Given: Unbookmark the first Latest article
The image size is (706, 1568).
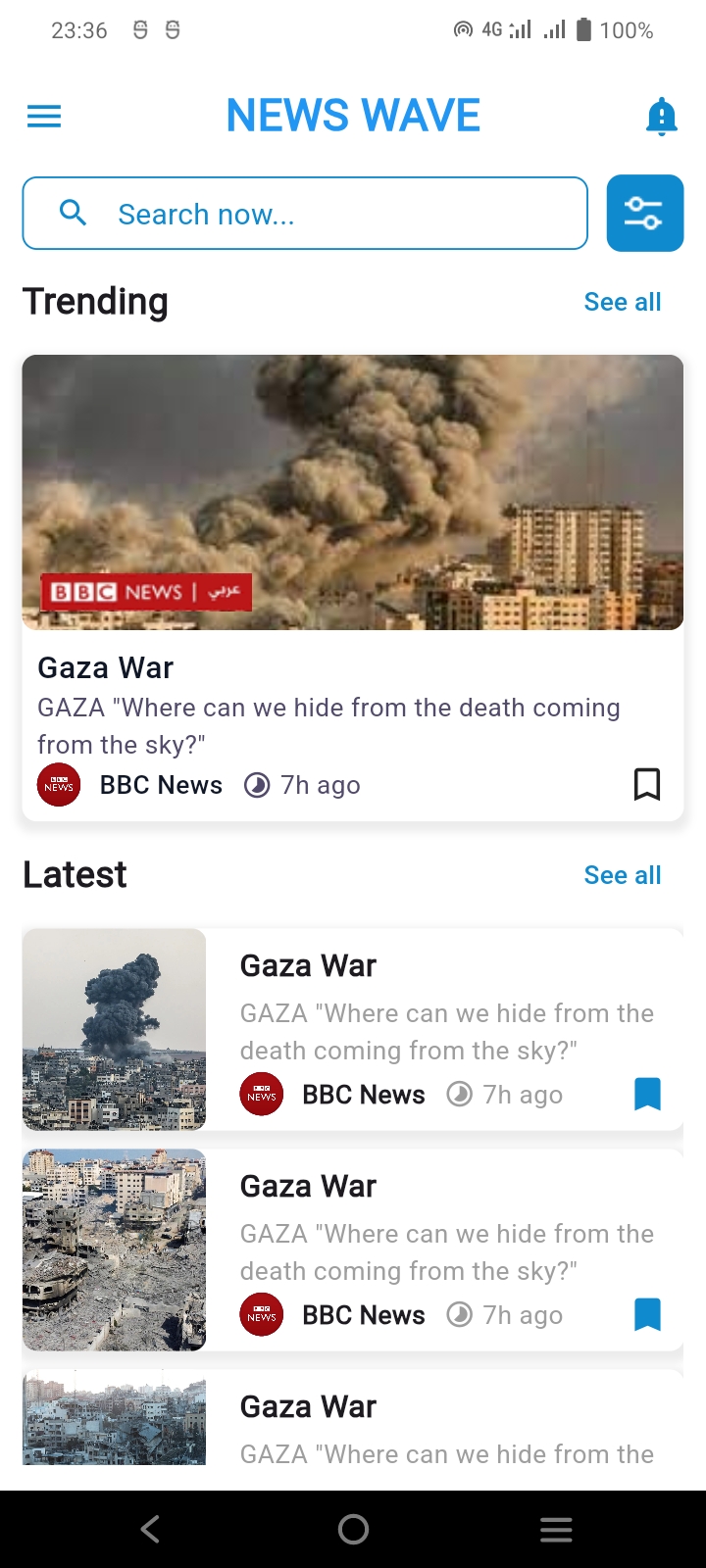Looking at the screenshot, I should coord(647,1094).
